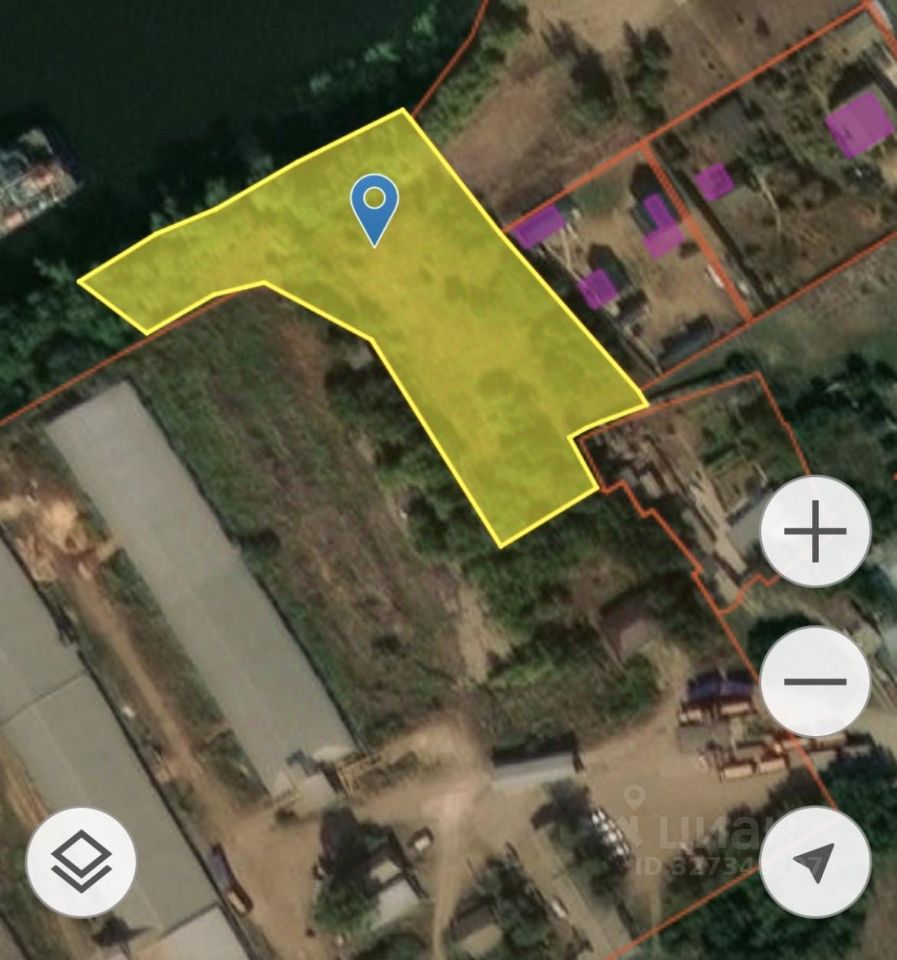Viewport: 897px width, 960px height.
Task: Zoom out of the map
Action: point(815,681)
